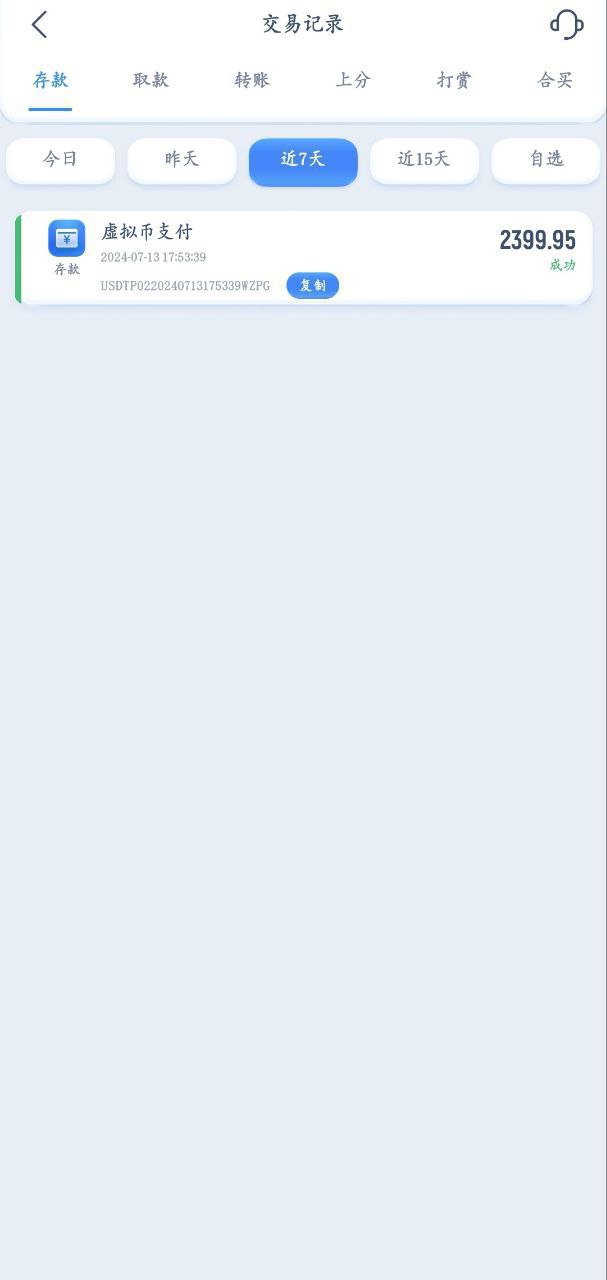Filter records by 今日
This screenshot has width=607, height=1280.
pos(60,160)
